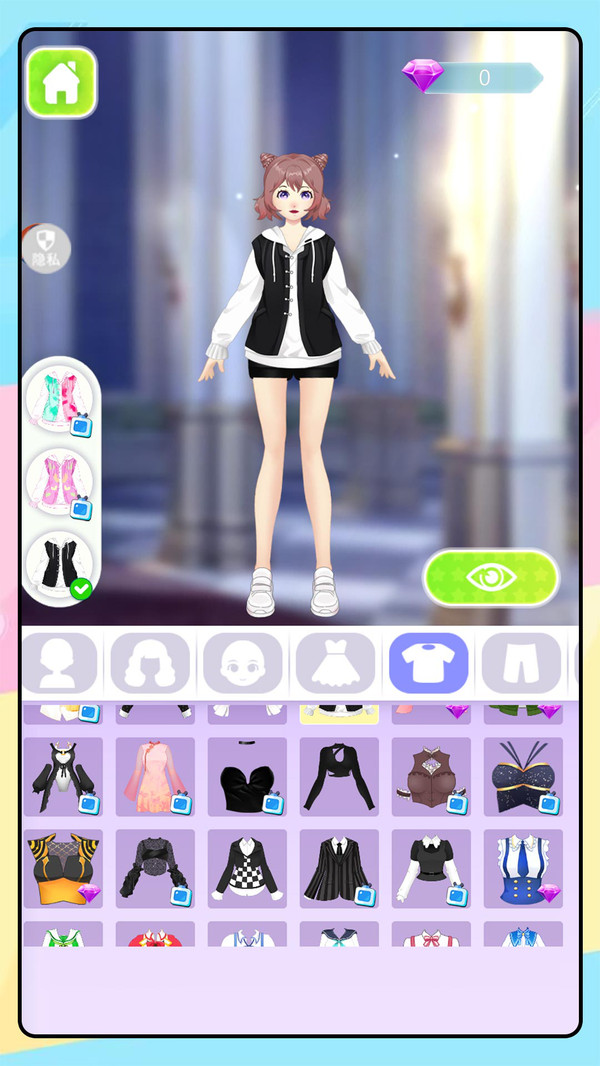Go to the home screen
The height and width of the screenshot is (1066, 600).
61,83
